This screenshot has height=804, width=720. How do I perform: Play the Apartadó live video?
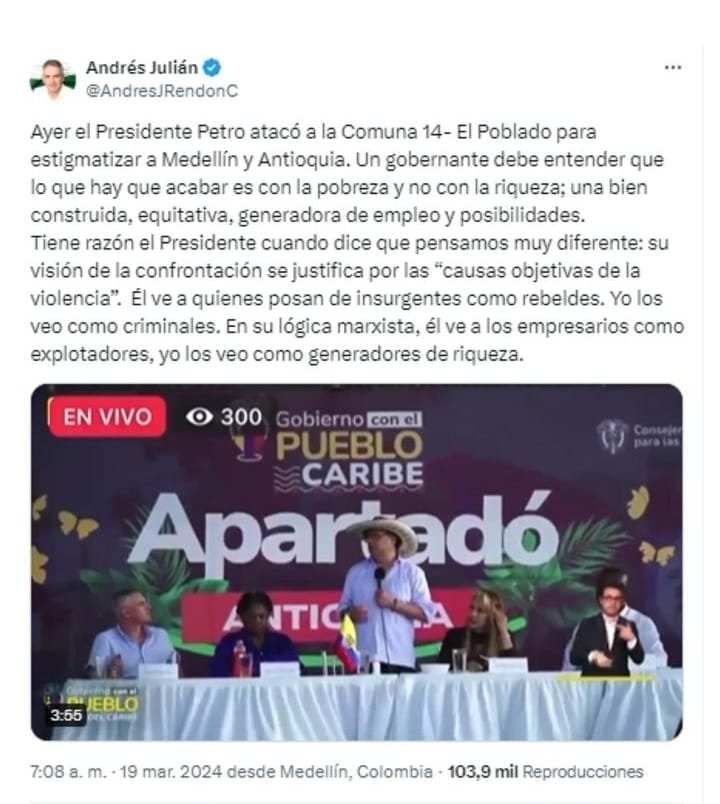point(356,561)
